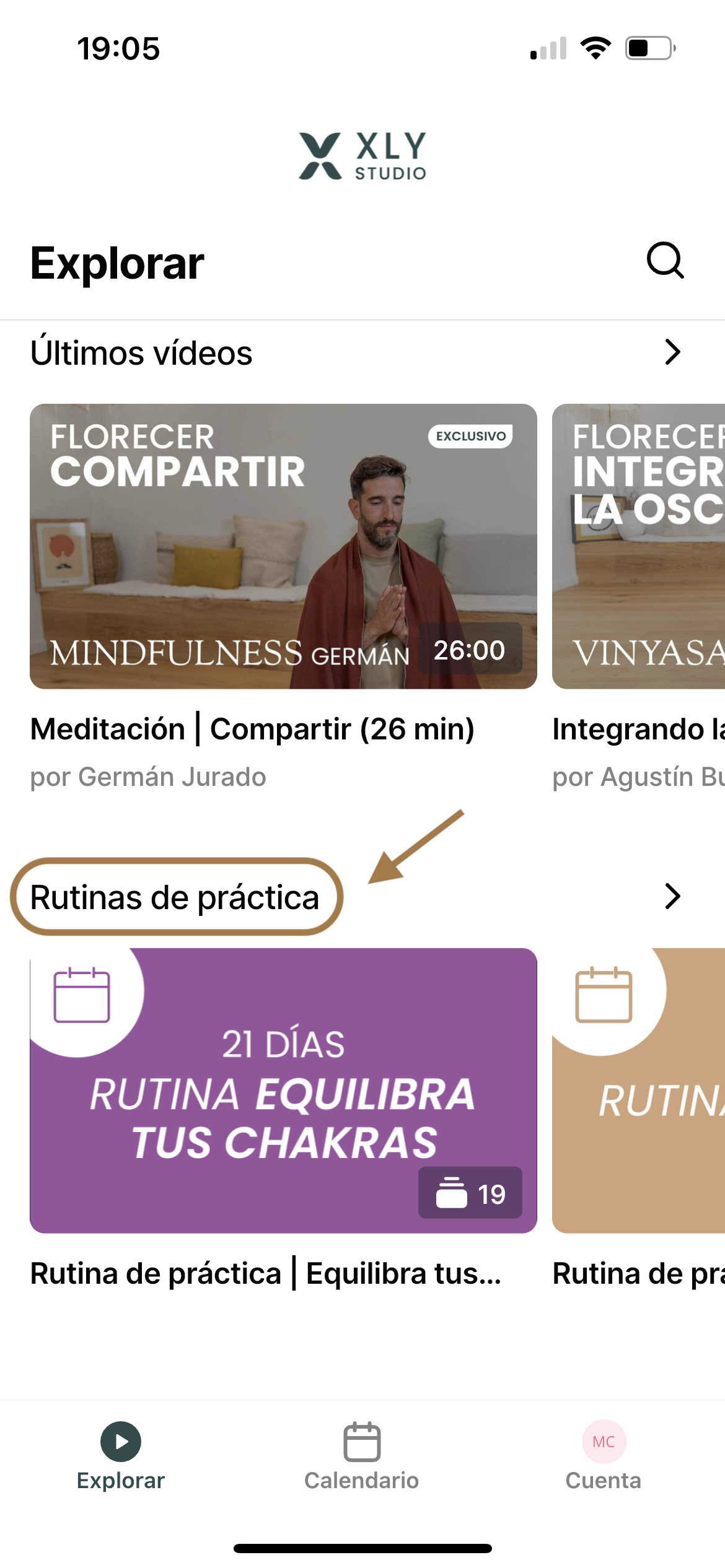Open the Integrando vinyasa video by Agustín
725x1568 pixels.
click(638, 546)
